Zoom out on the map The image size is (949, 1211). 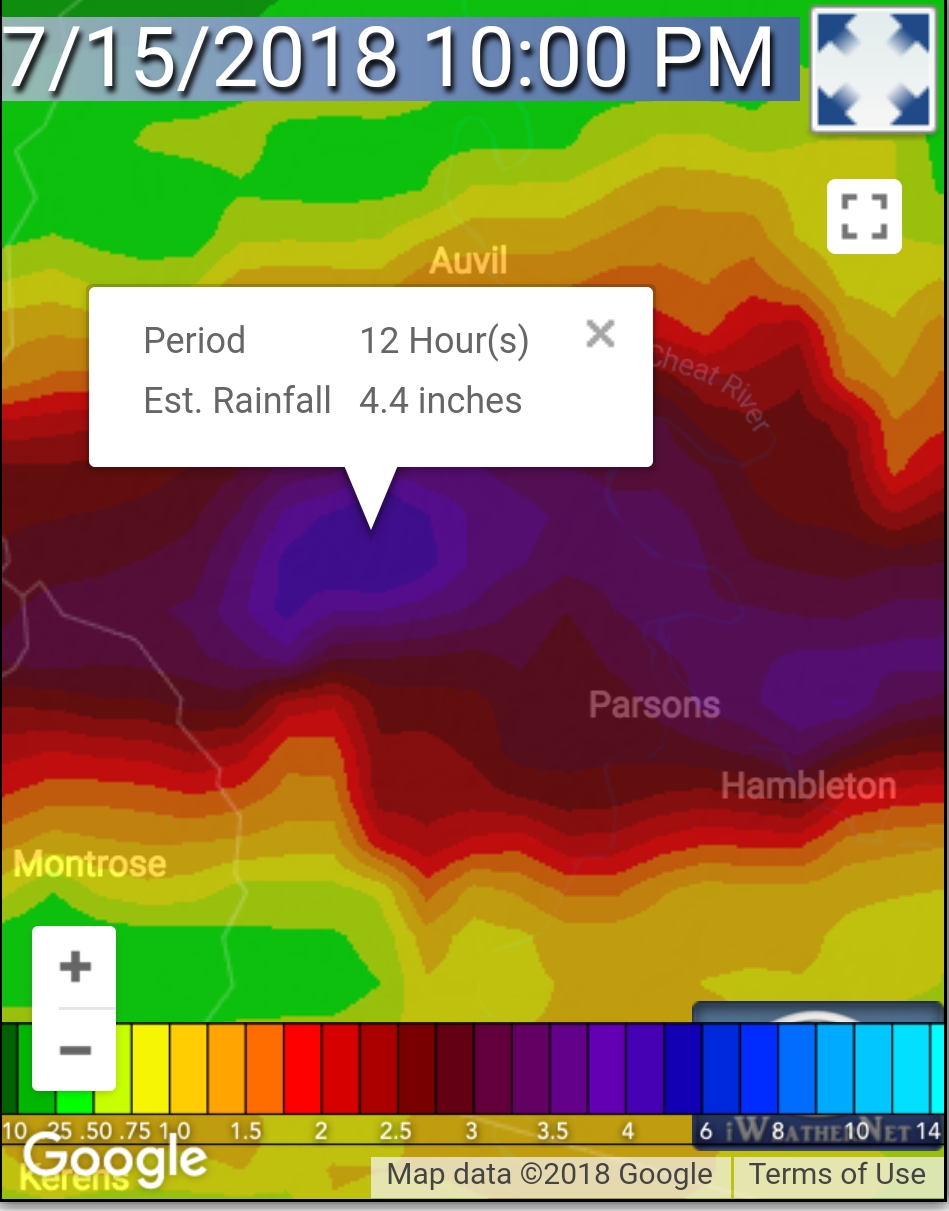75,1049
